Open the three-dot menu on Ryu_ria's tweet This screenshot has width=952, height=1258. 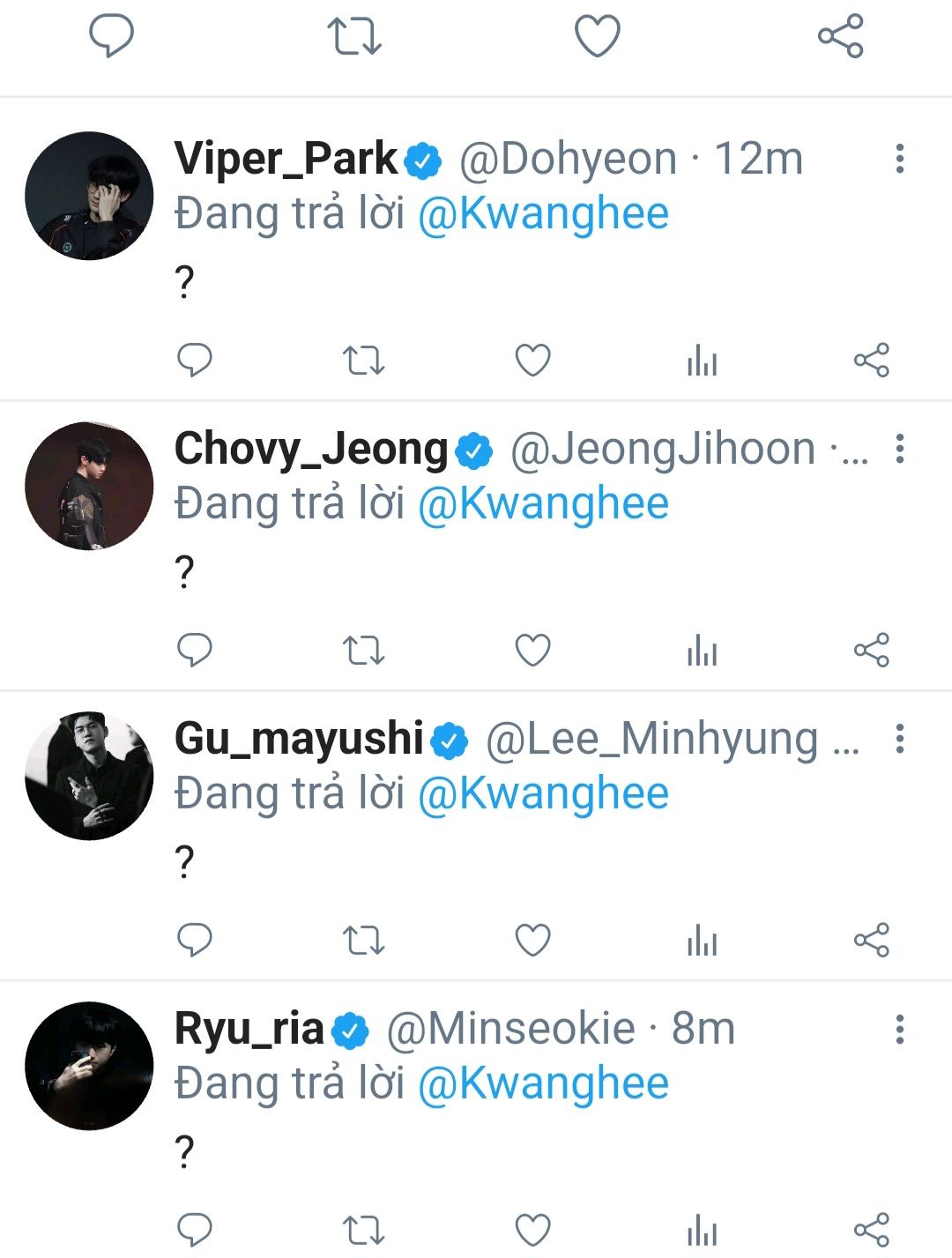(x=899, y=1029)
